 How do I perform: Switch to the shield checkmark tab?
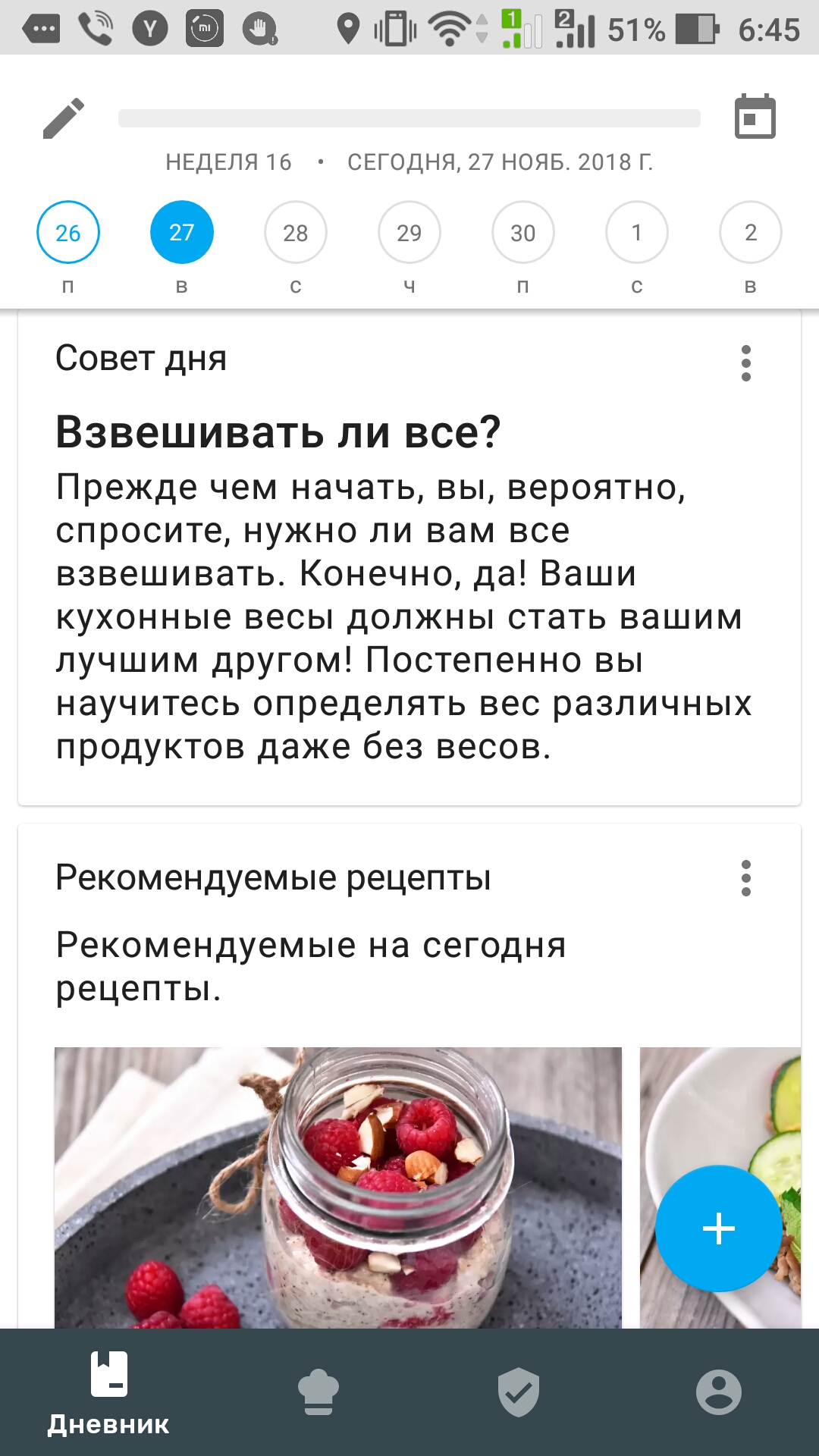click(x=519, y=1392)
